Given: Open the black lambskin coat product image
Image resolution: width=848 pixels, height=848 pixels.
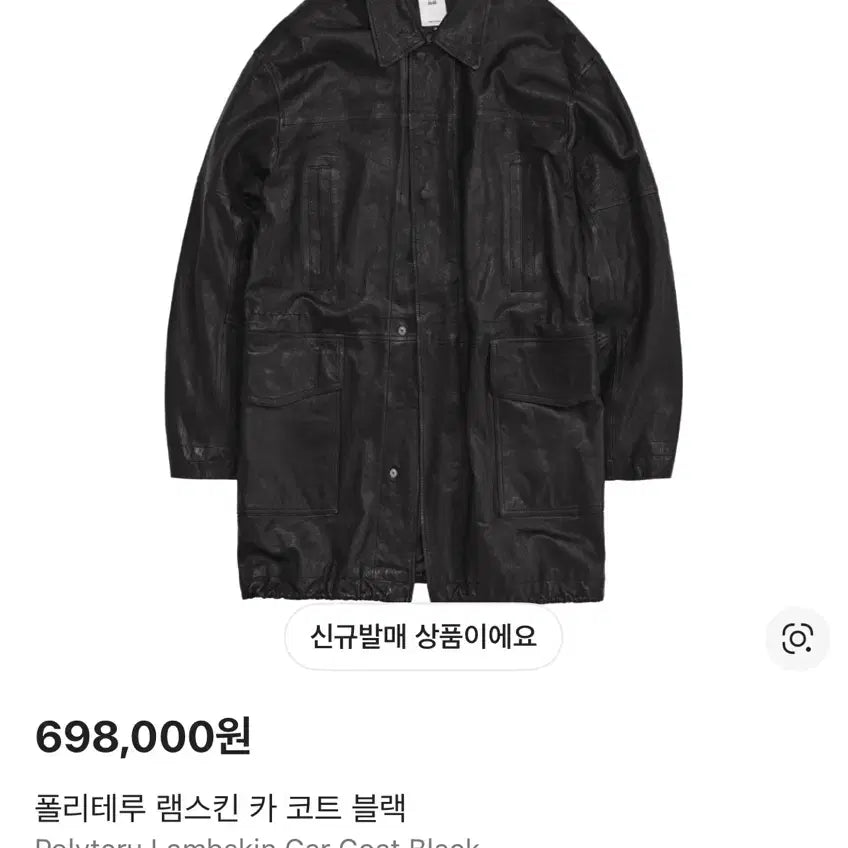Looking at the screenshot, I should pyautogui.click(x=424, y=300).
